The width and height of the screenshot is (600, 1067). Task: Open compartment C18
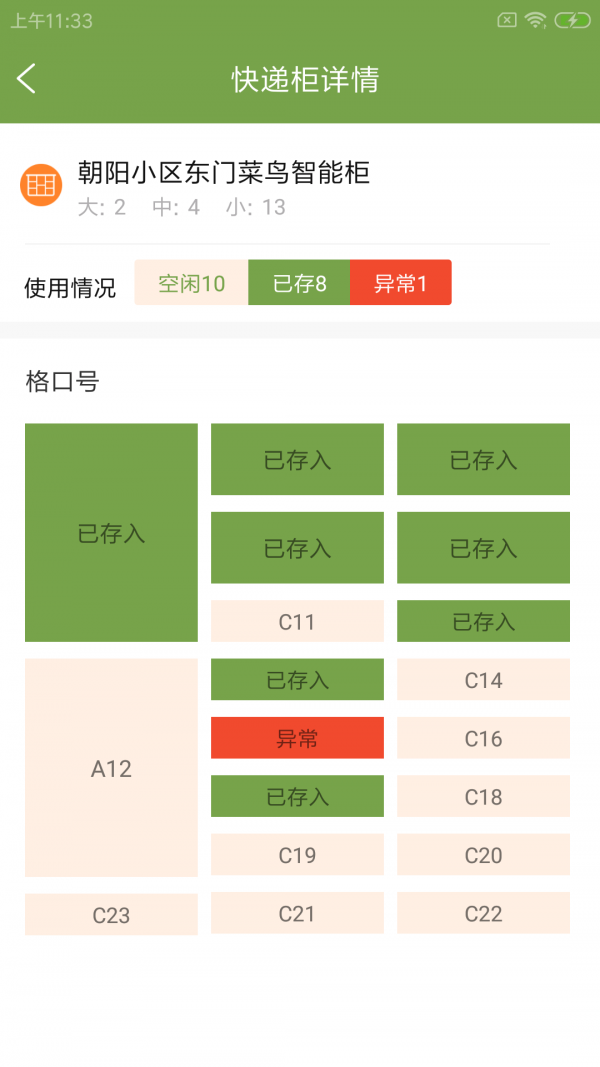483,796
